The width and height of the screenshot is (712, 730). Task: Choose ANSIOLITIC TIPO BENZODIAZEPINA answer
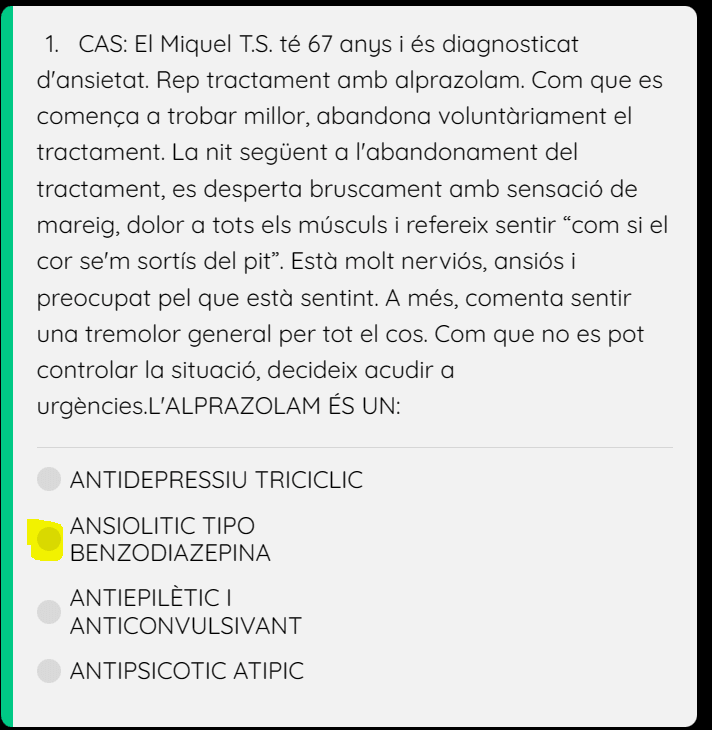pos(49,539)
